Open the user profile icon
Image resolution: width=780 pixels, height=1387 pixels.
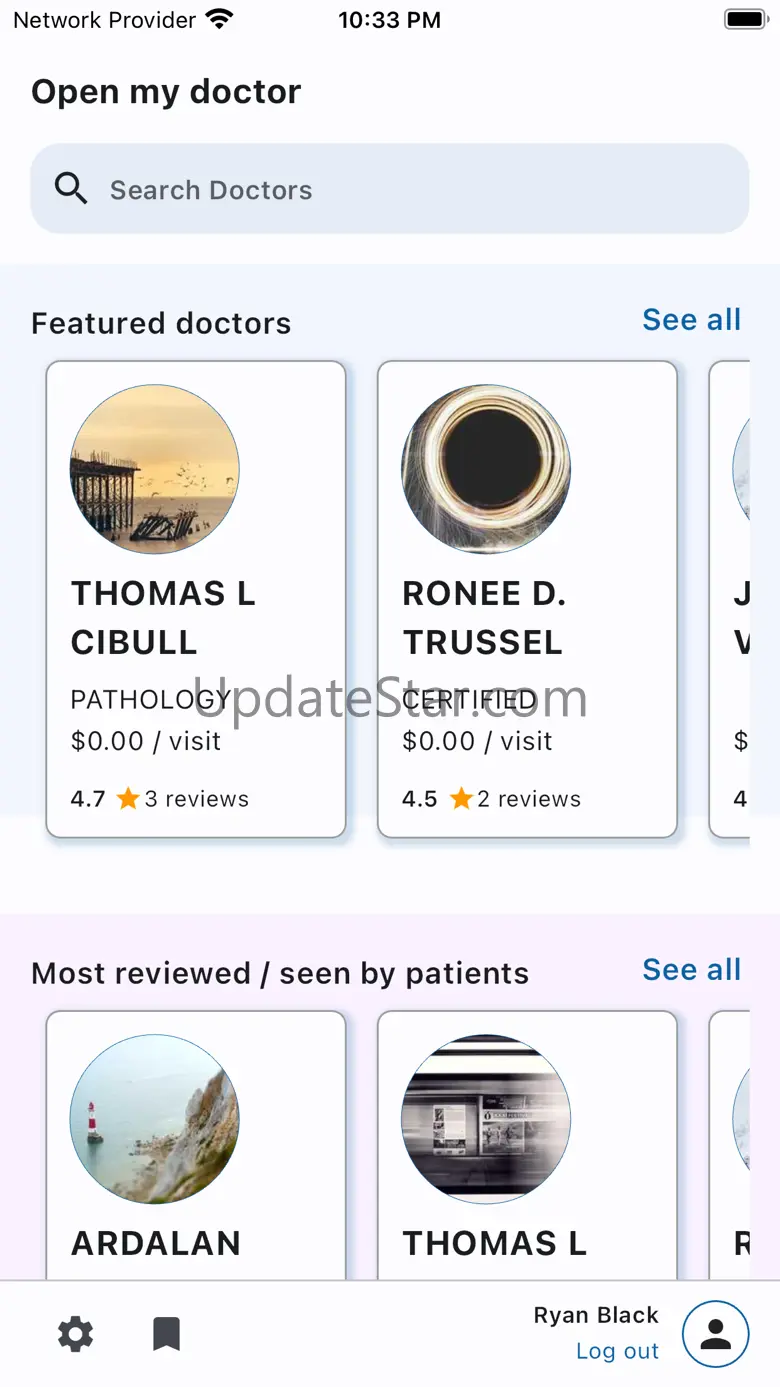click(x=715, y=1334)
